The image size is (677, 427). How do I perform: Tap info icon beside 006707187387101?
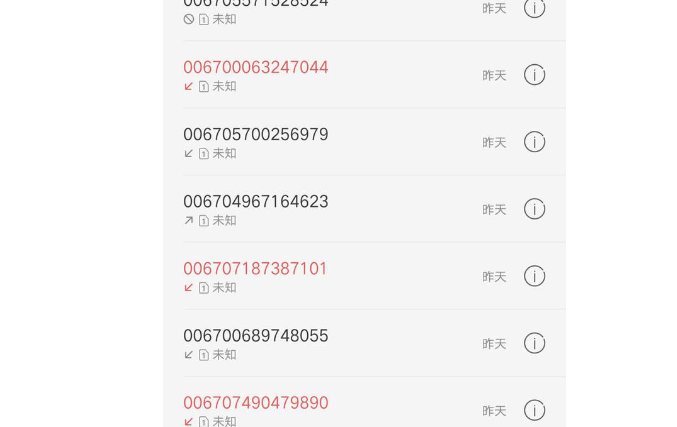tap(535, 276)
